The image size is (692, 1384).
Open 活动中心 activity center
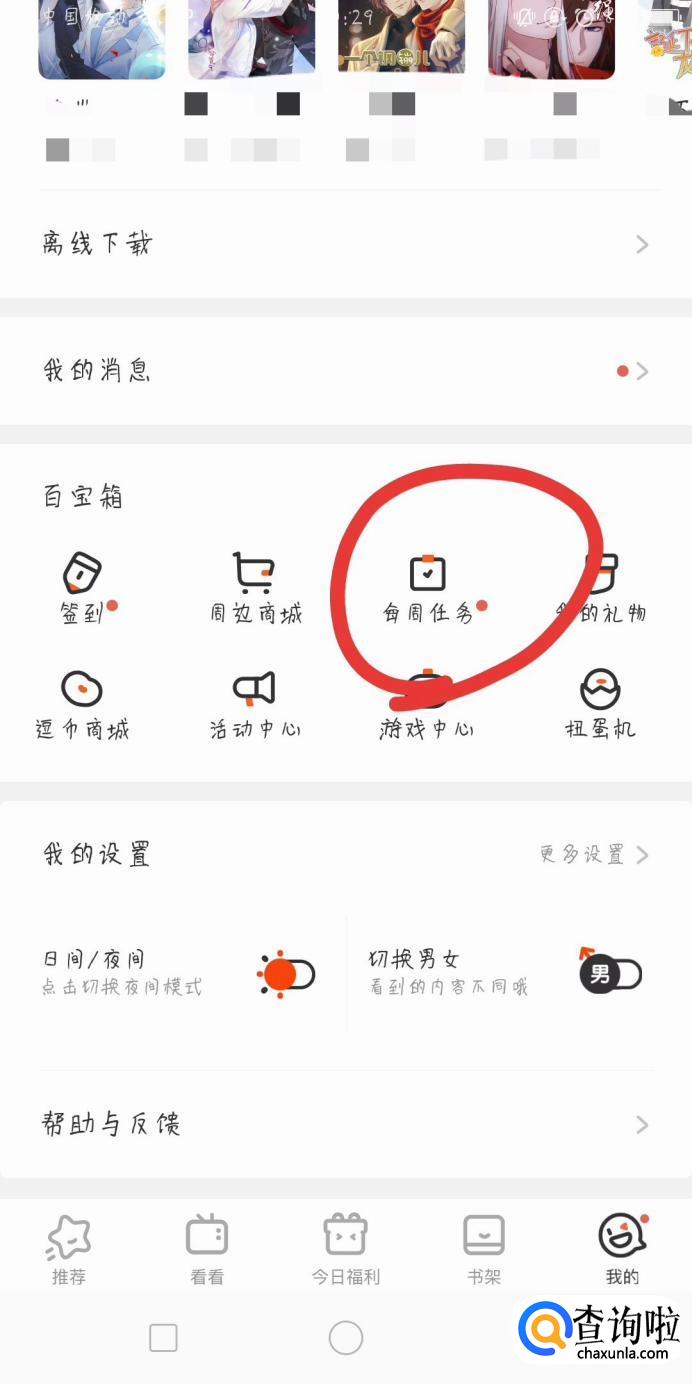pyautogui.click(x=255, y=704)
